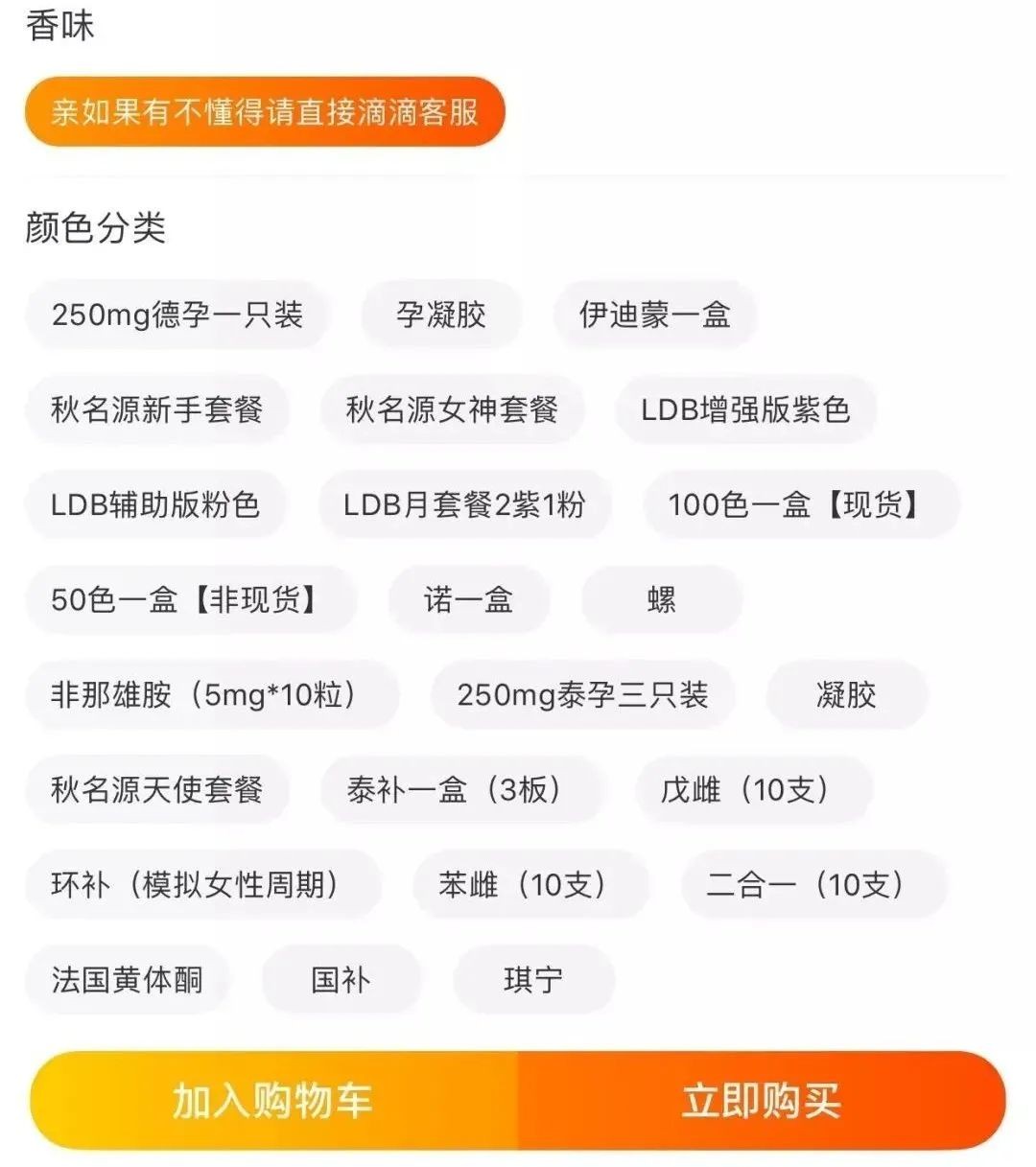Choose 秋名源新手套餐

click(x=157, y=409)
